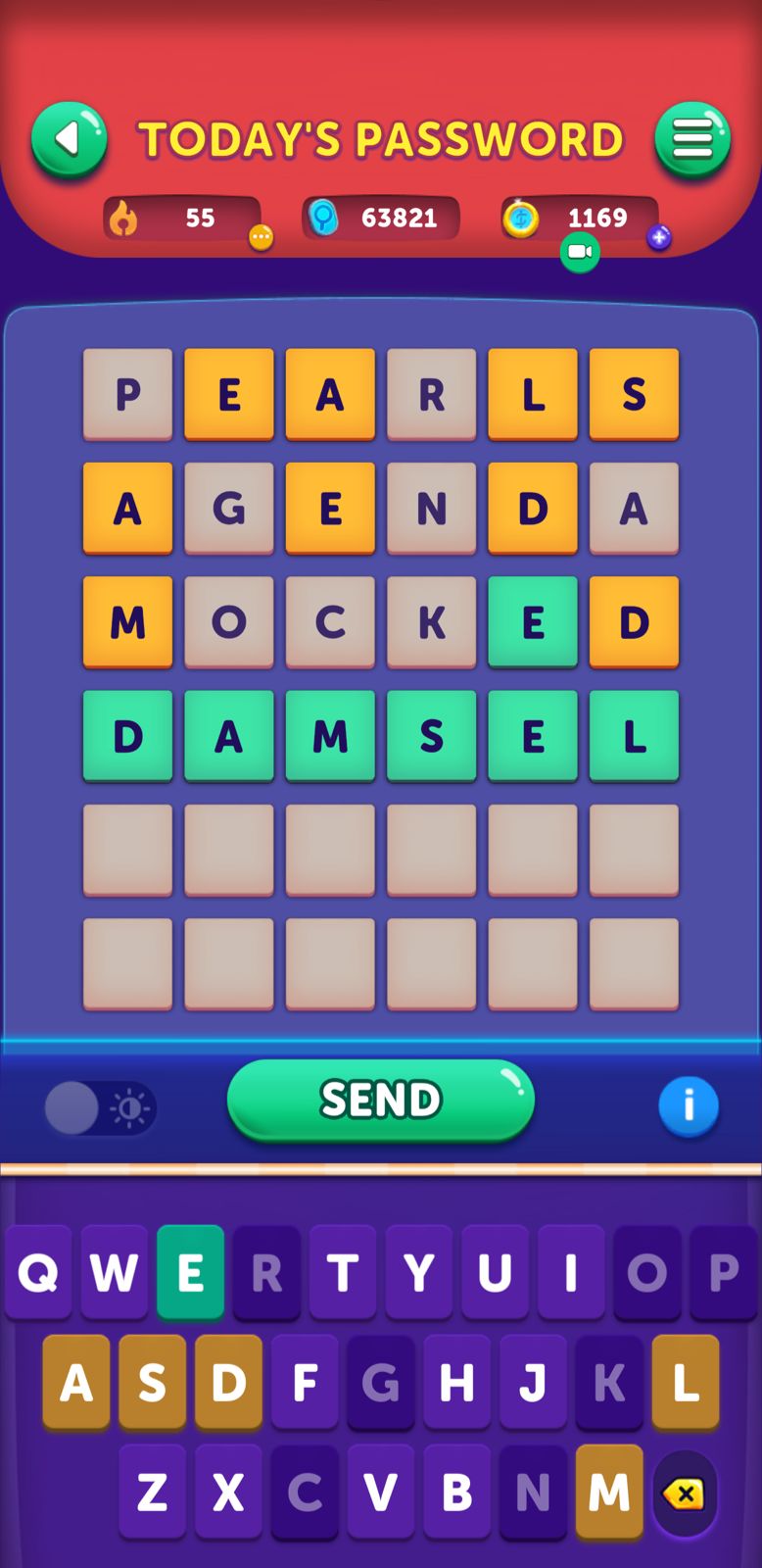Enter the letter H
The width and height of the screenshot is (762, 1568).
(456, 1382)
